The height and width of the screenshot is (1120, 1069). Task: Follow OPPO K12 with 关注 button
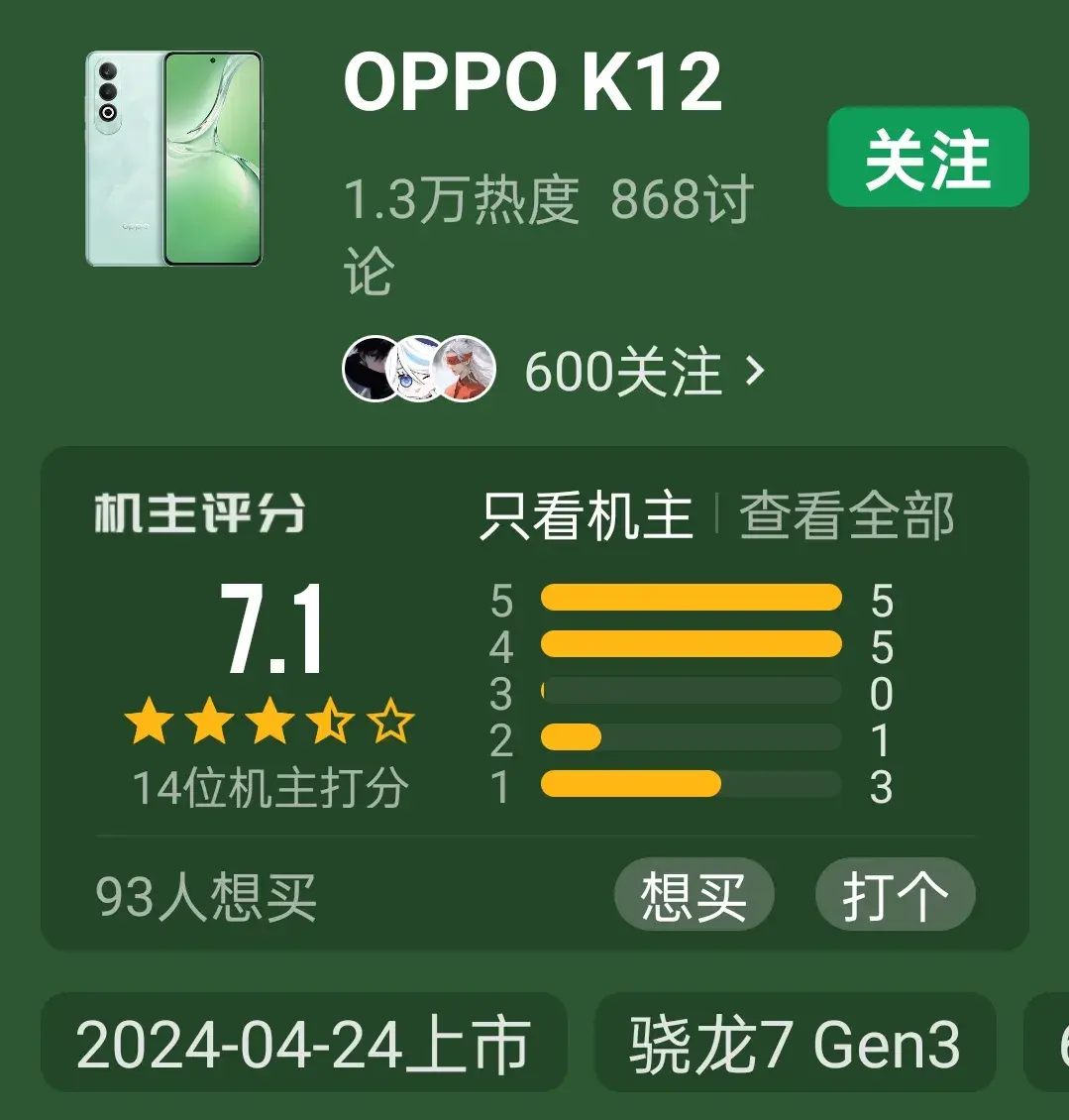(x=927, y=159)
